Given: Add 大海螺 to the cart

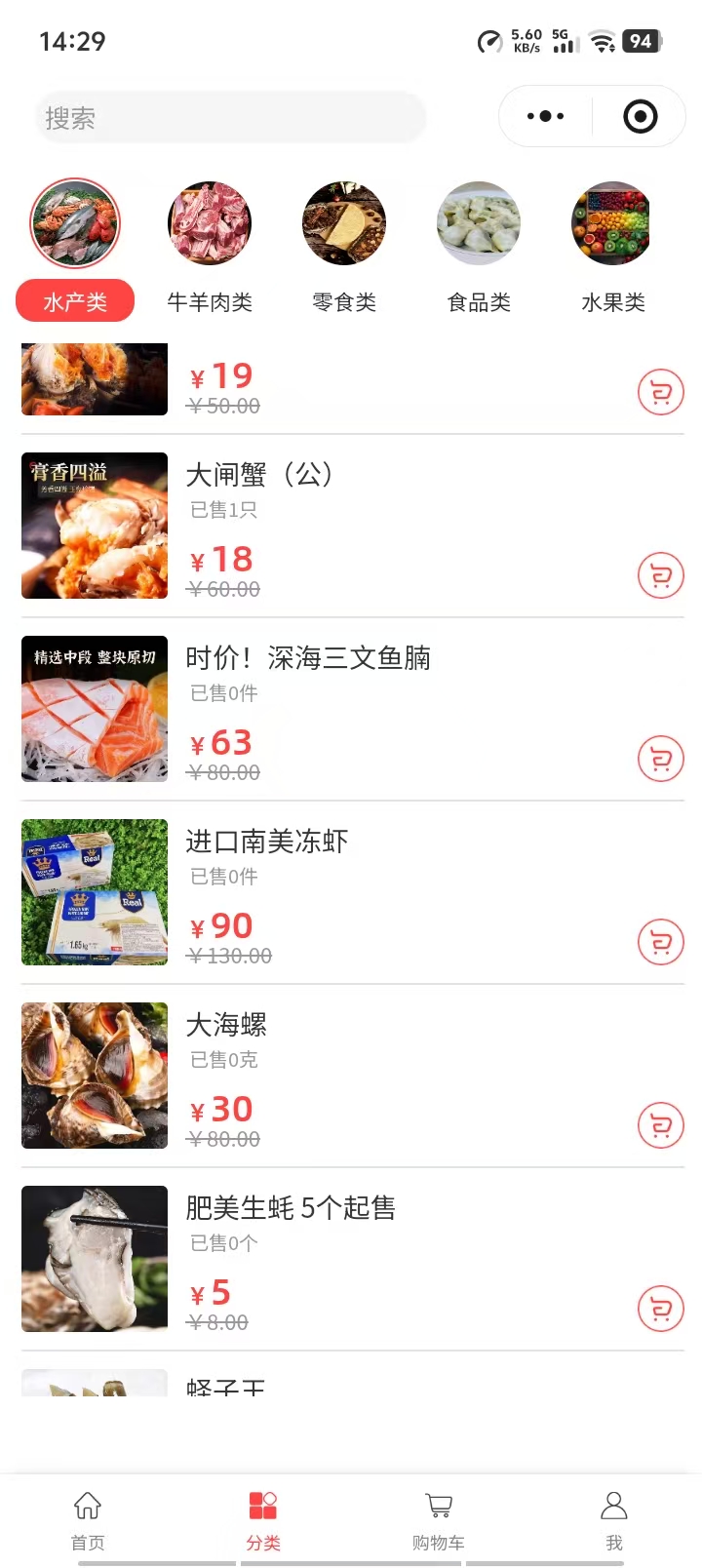Looking at the screenshot, I should (660, 1125).
